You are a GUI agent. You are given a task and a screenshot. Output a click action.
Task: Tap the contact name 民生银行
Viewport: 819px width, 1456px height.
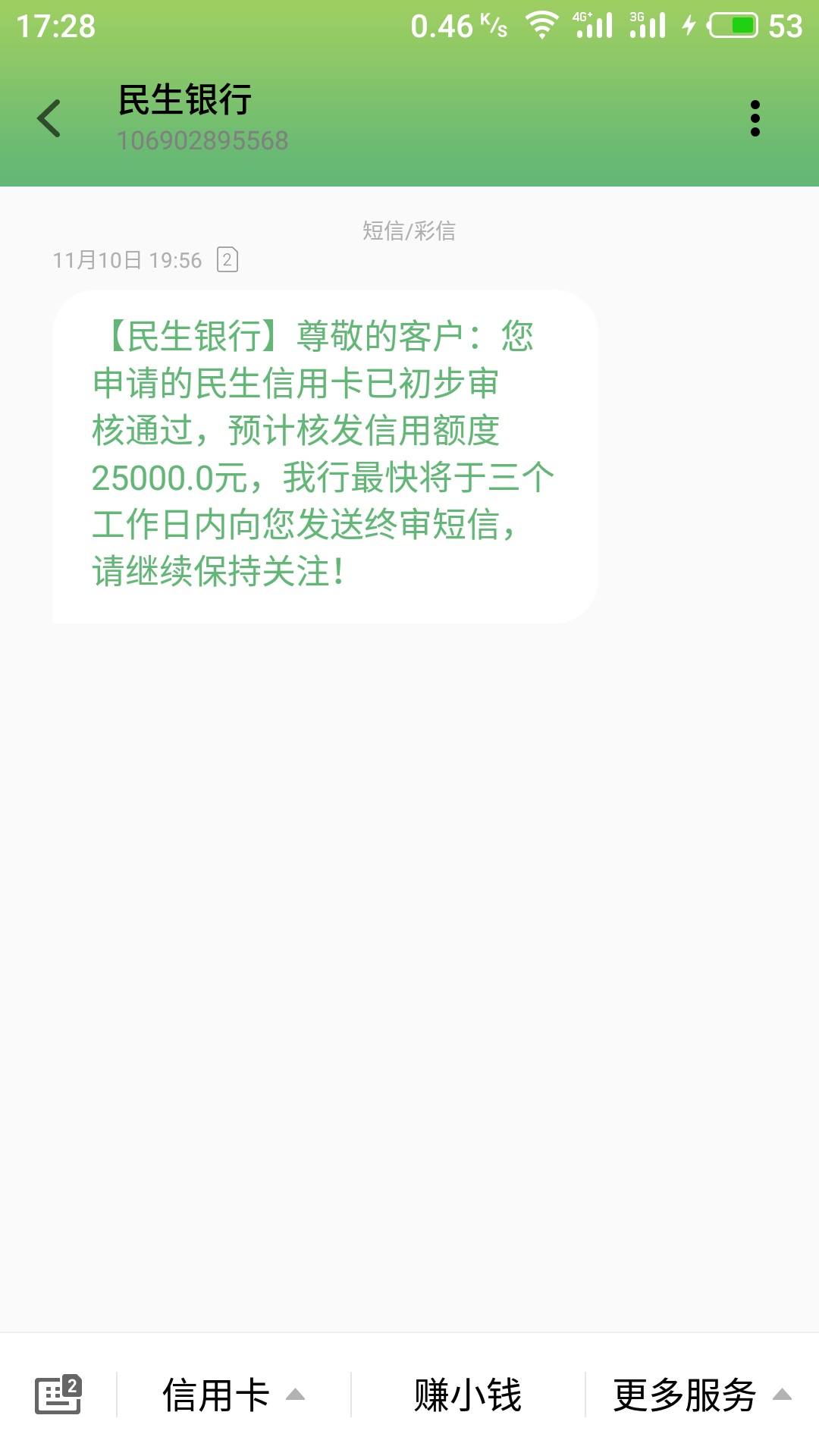pyautogui.click(x=186, y=101)
